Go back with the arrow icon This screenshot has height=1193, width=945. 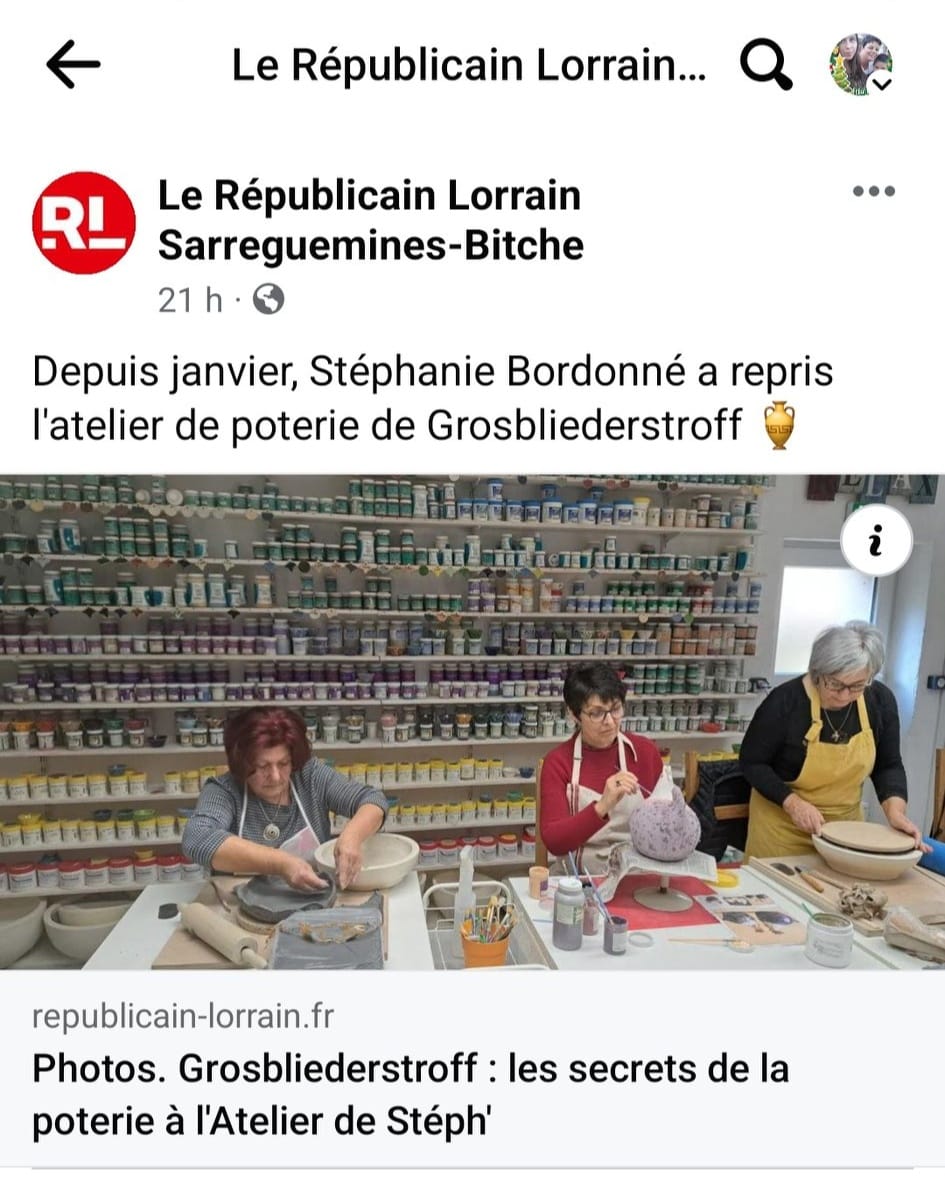(73, 65)
